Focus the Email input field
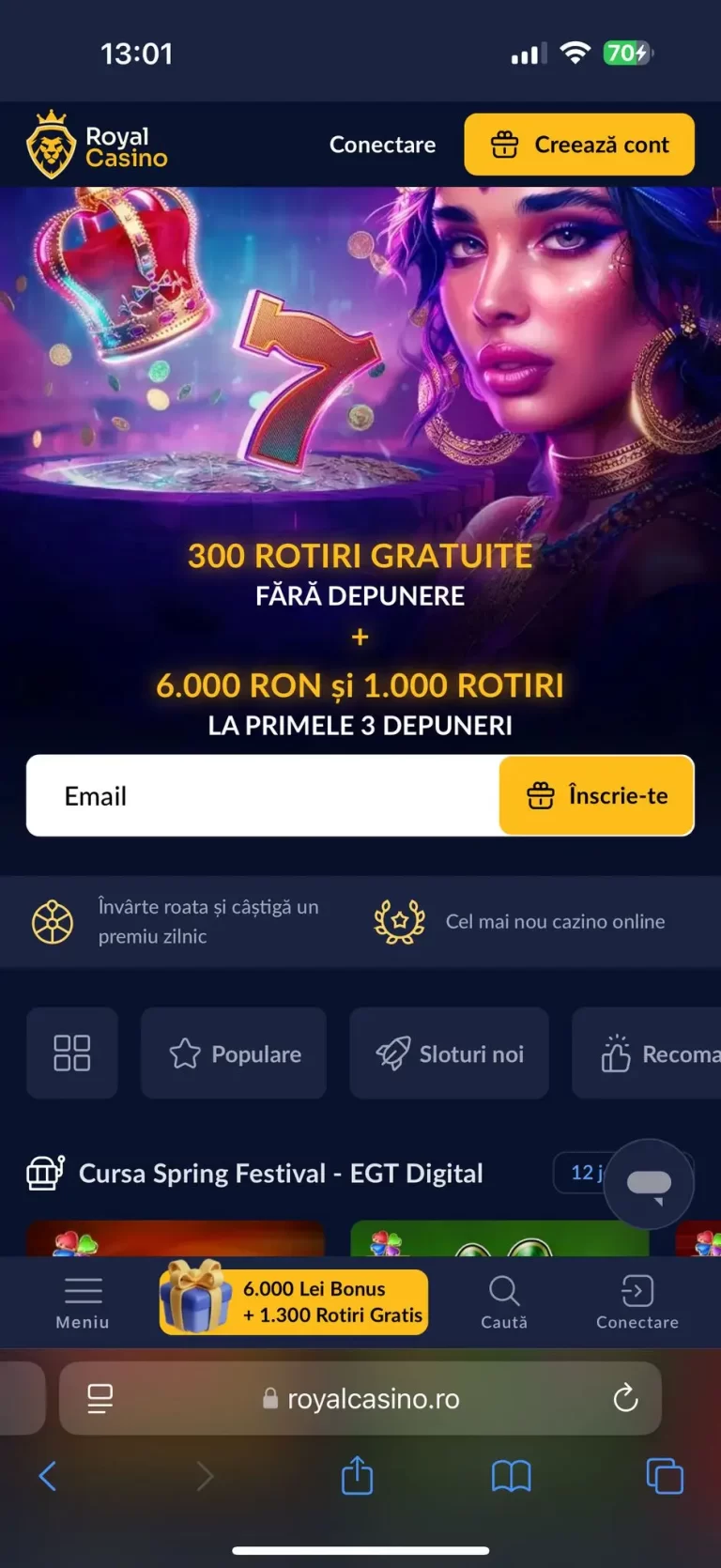This screenshot has height=1568, width=721. [x=263, y=795]
